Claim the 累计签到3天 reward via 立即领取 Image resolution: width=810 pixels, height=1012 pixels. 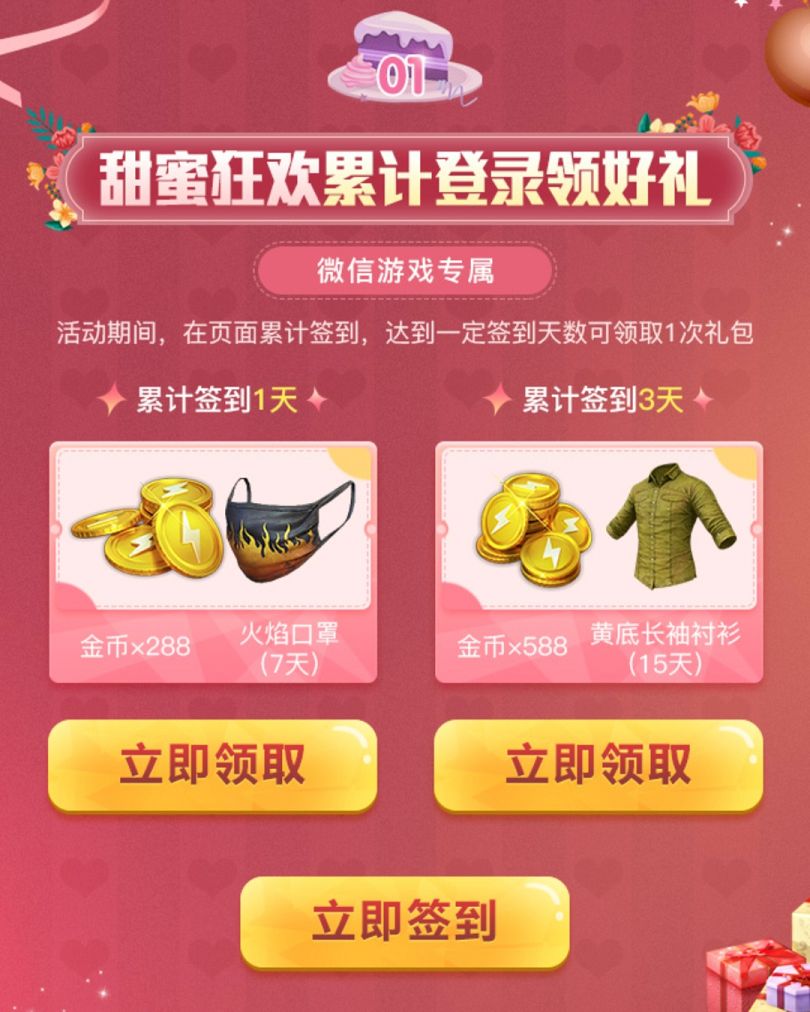598,765
